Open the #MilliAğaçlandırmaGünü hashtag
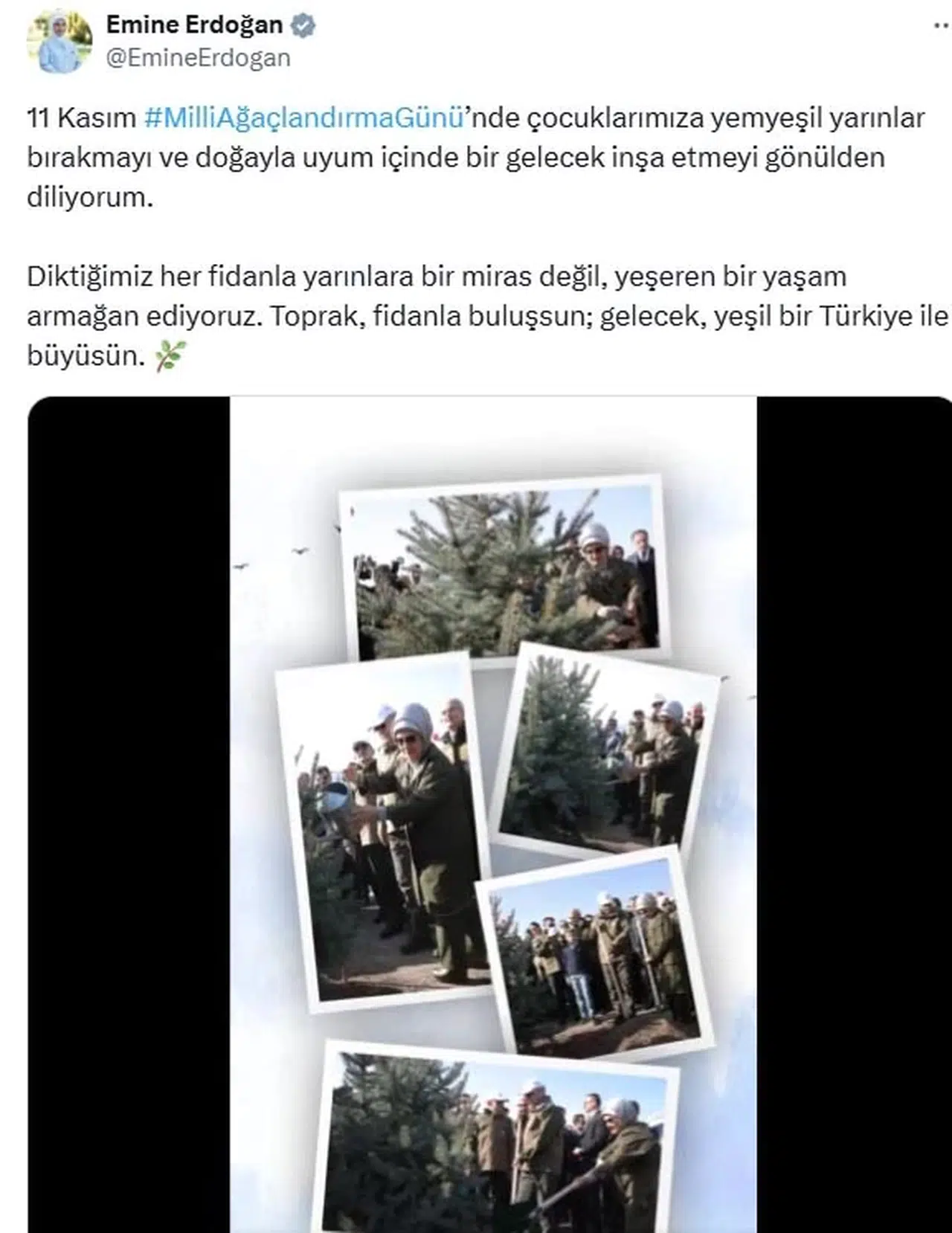The image size is (952, 1233). (303, 117)
